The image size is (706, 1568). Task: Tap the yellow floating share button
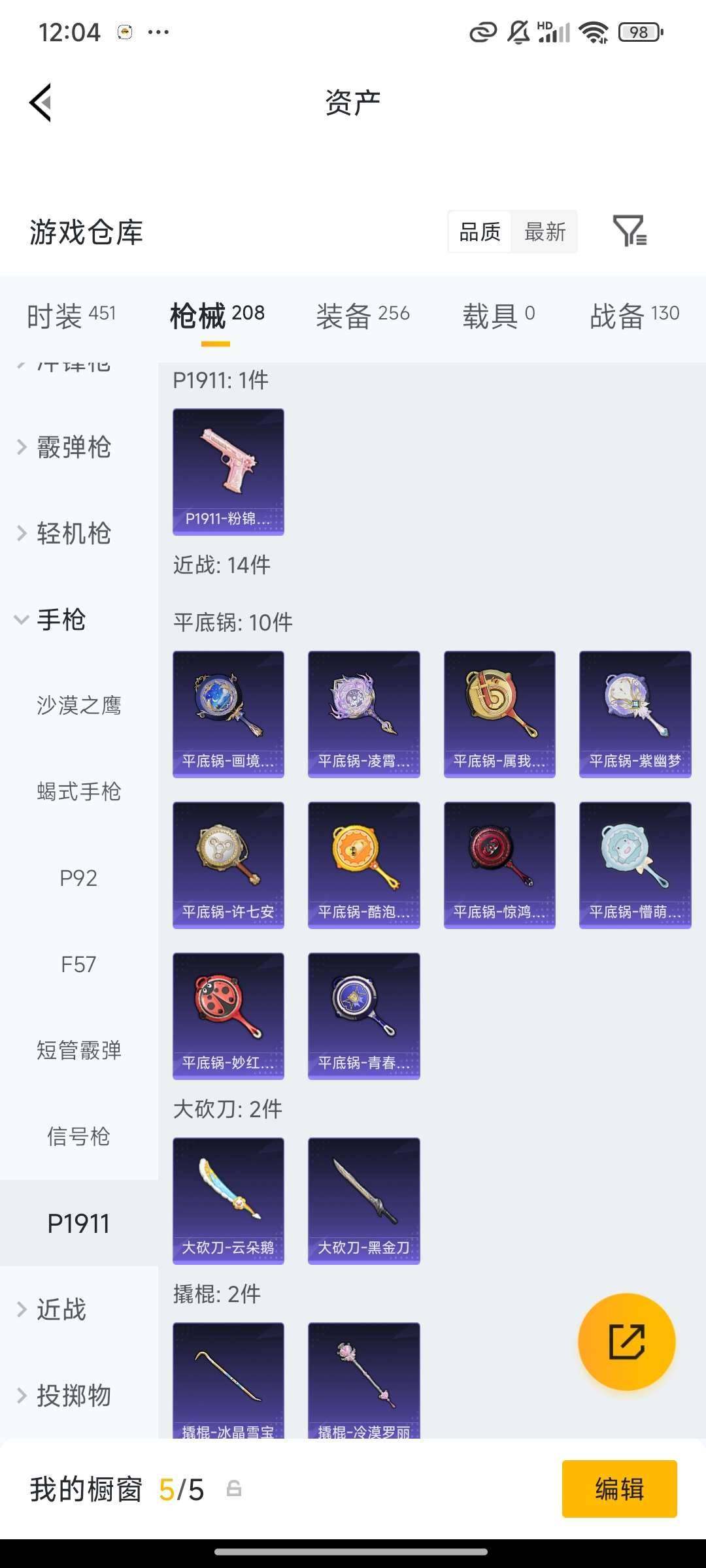pyautogui.click(x=626, y=1342)
